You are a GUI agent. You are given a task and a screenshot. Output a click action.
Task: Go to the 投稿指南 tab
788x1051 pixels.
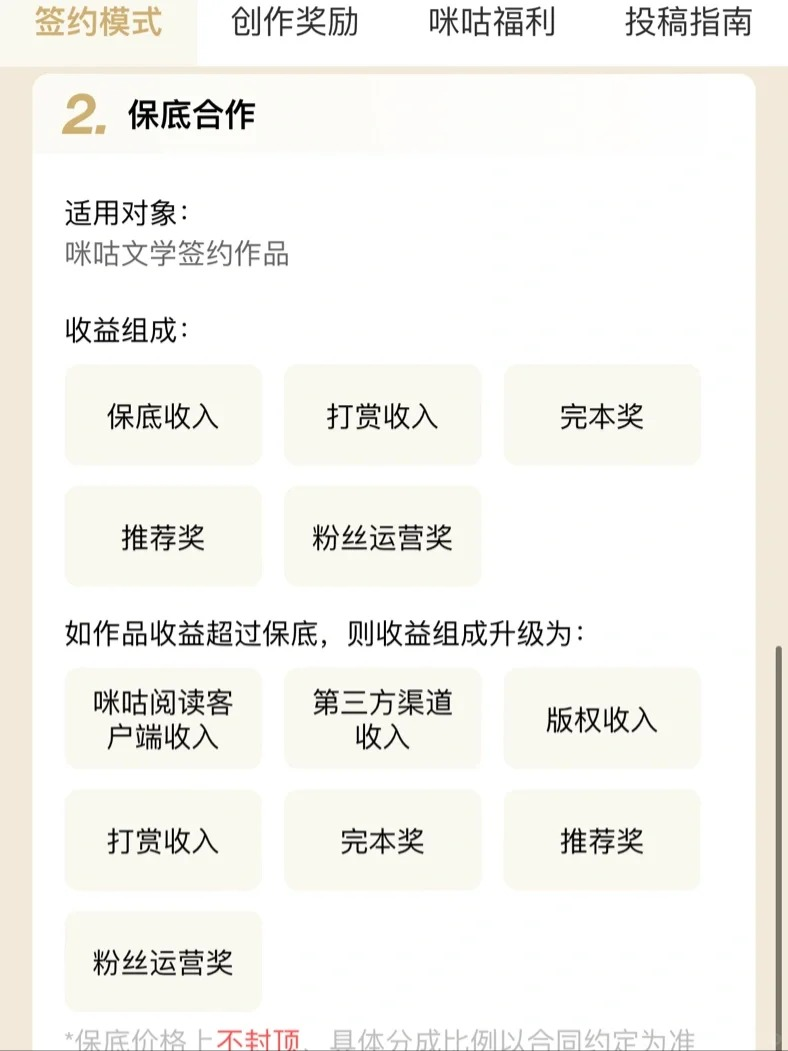(x=689, y=22)
